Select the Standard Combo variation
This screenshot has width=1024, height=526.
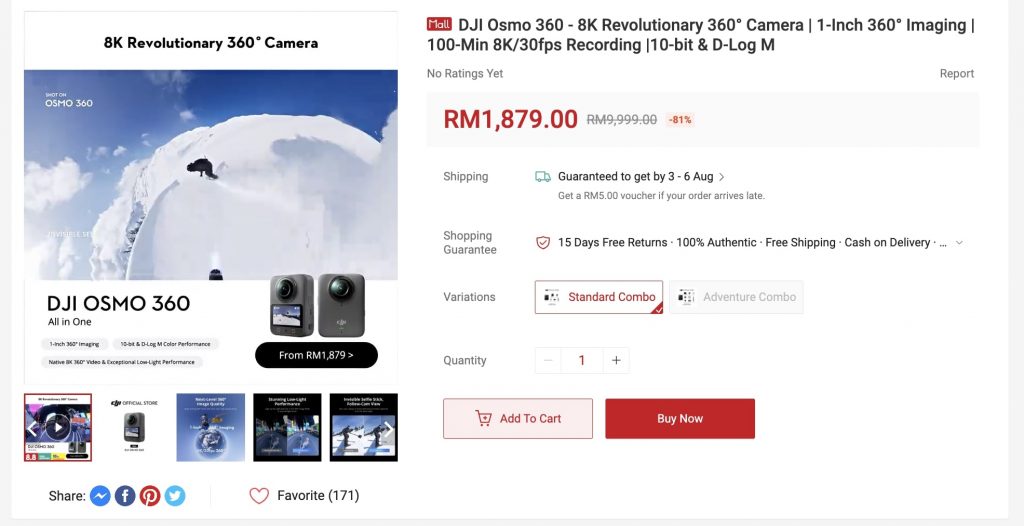click(x=599, y=297)
